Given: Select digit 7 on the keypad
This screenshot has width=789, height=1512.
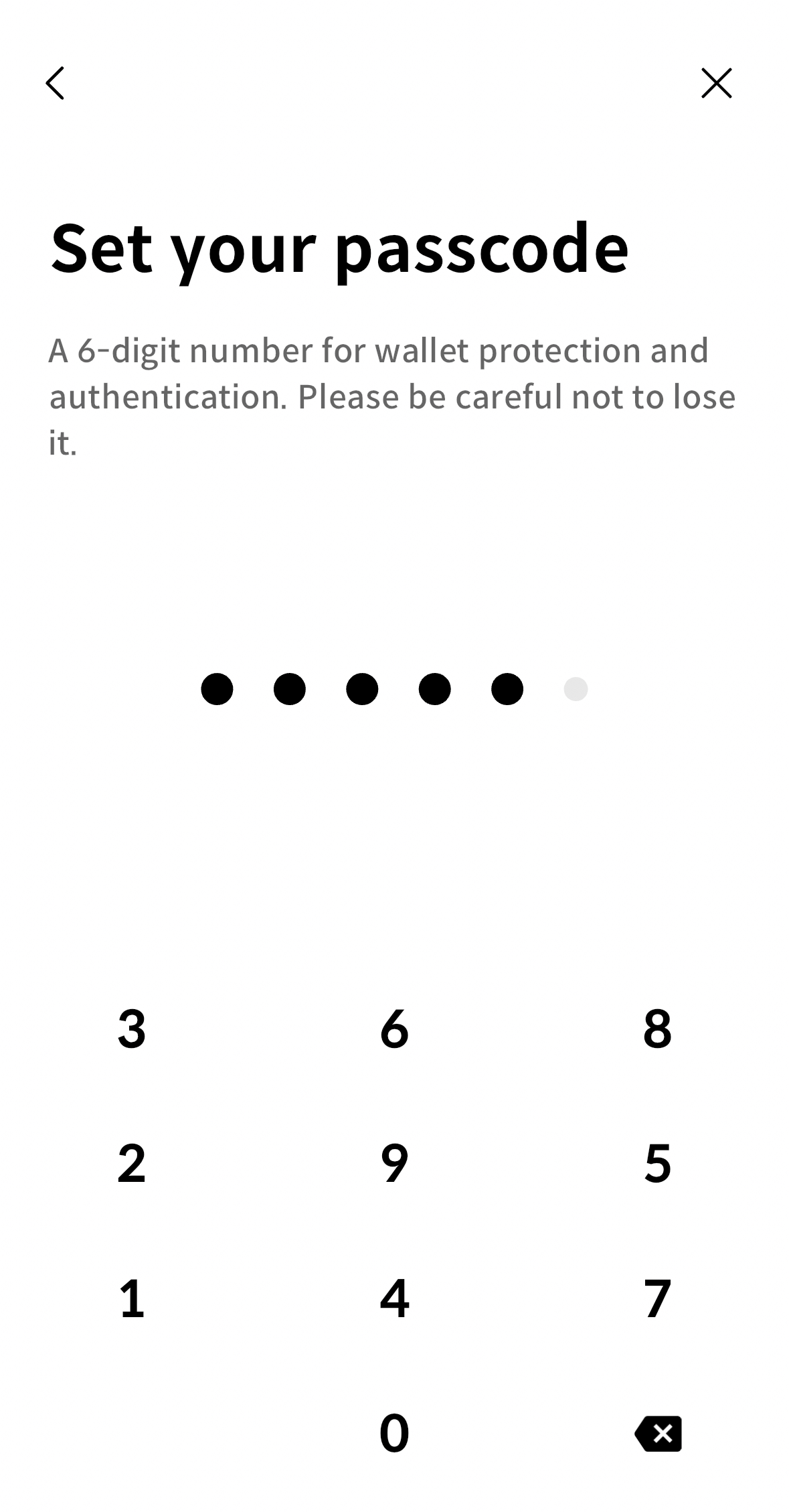Looking at the screenshot, I should [657, 1298].
